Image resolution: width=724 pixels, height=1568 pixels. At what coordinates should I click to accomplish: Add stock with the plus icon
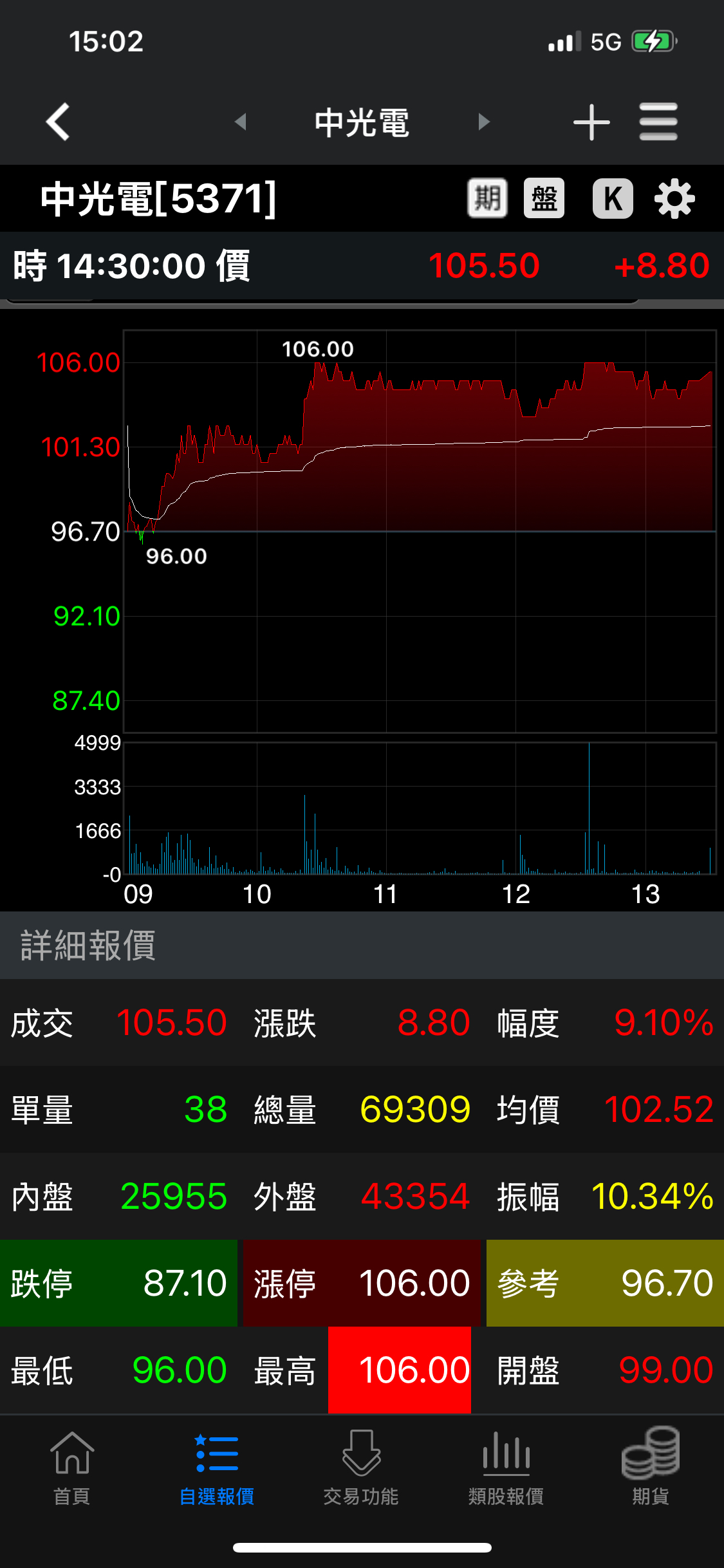point(591,122)
